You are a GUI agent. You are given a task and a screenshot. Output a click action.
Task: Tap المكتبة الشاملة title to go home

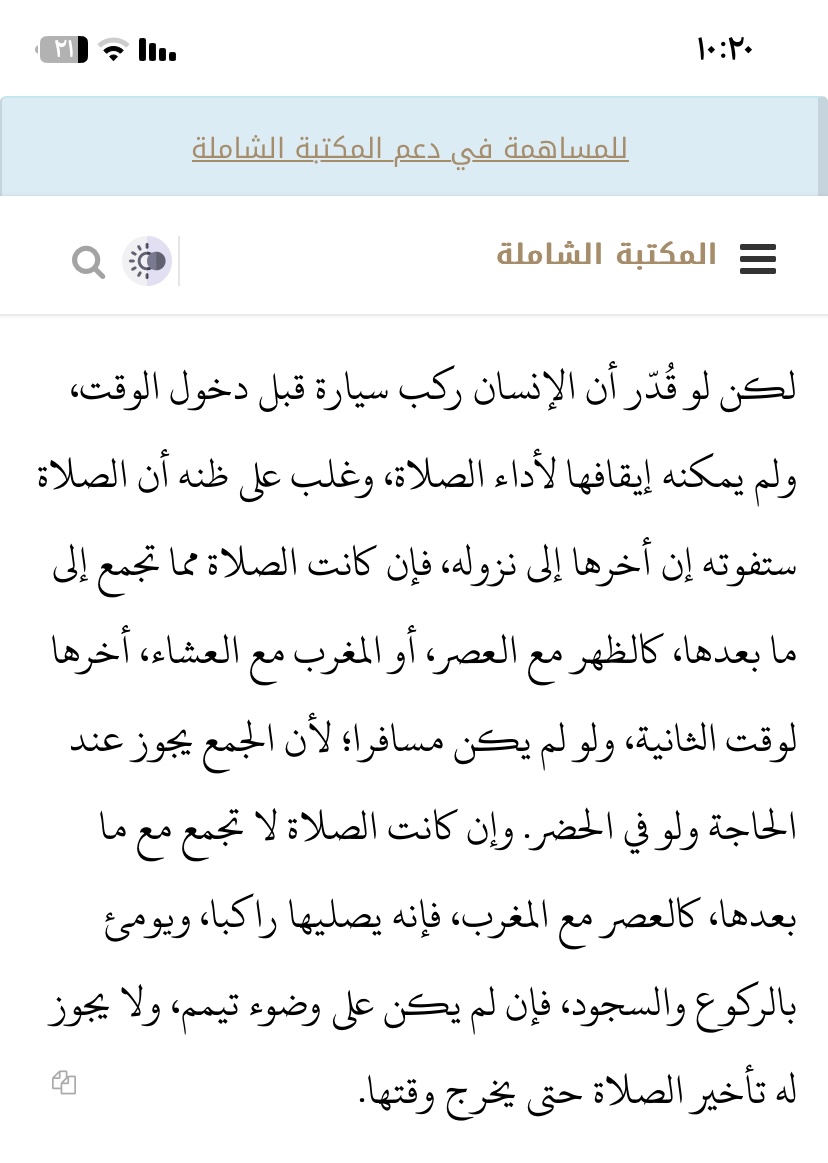tap(606, 255)
